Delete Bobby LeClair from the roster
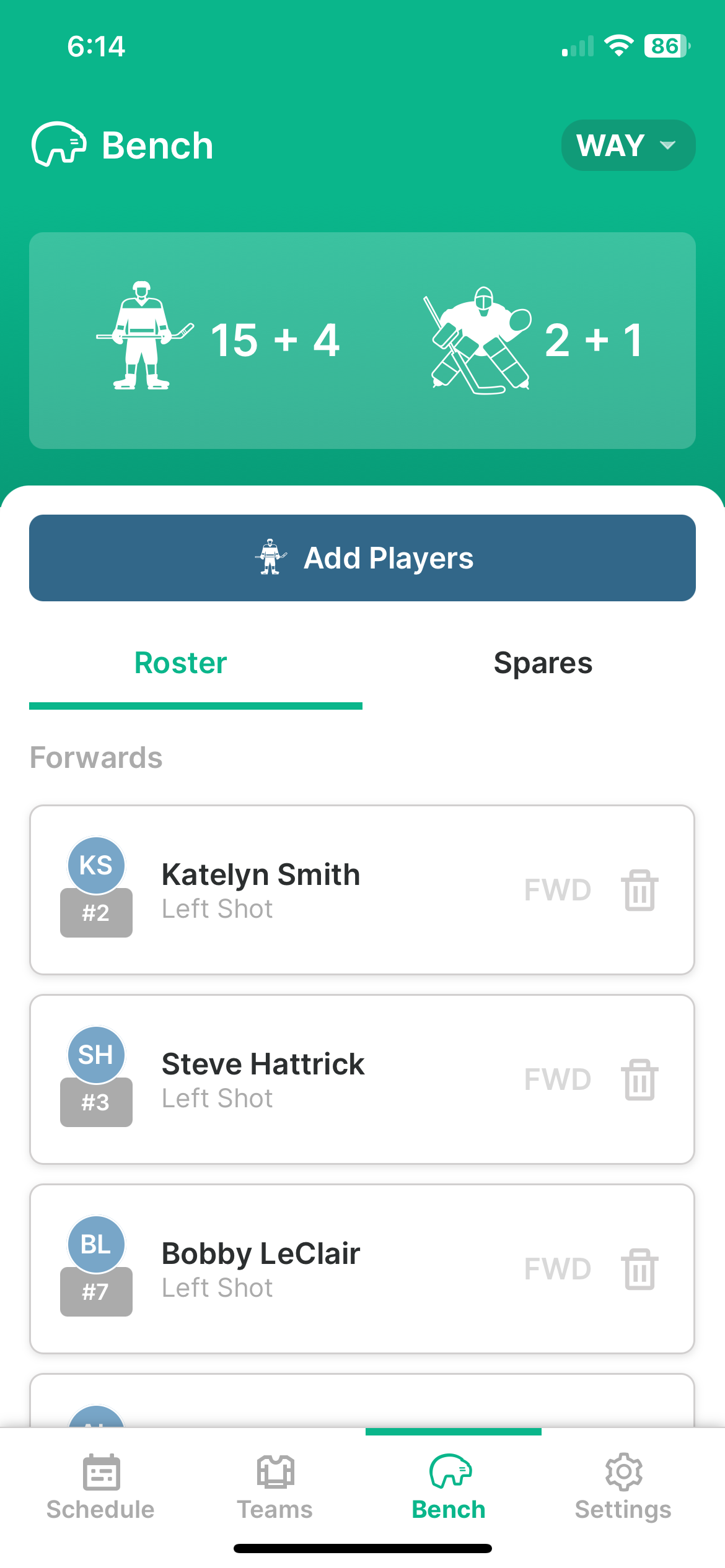The width and height of the screenshot is (725, 1568). [x=639, y=1269]
